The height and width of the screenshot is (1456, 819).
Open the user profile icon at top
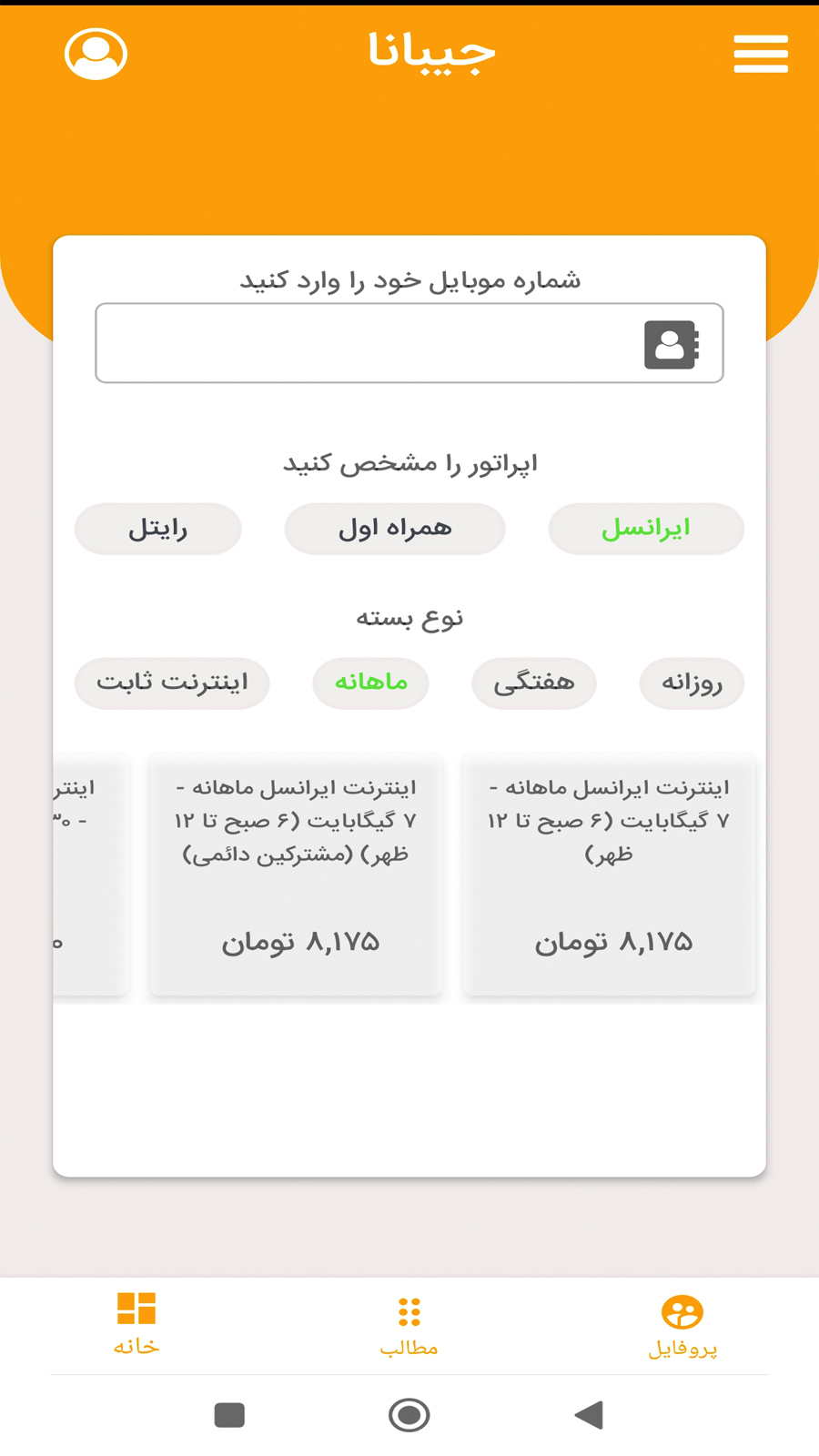pos(95,54)
